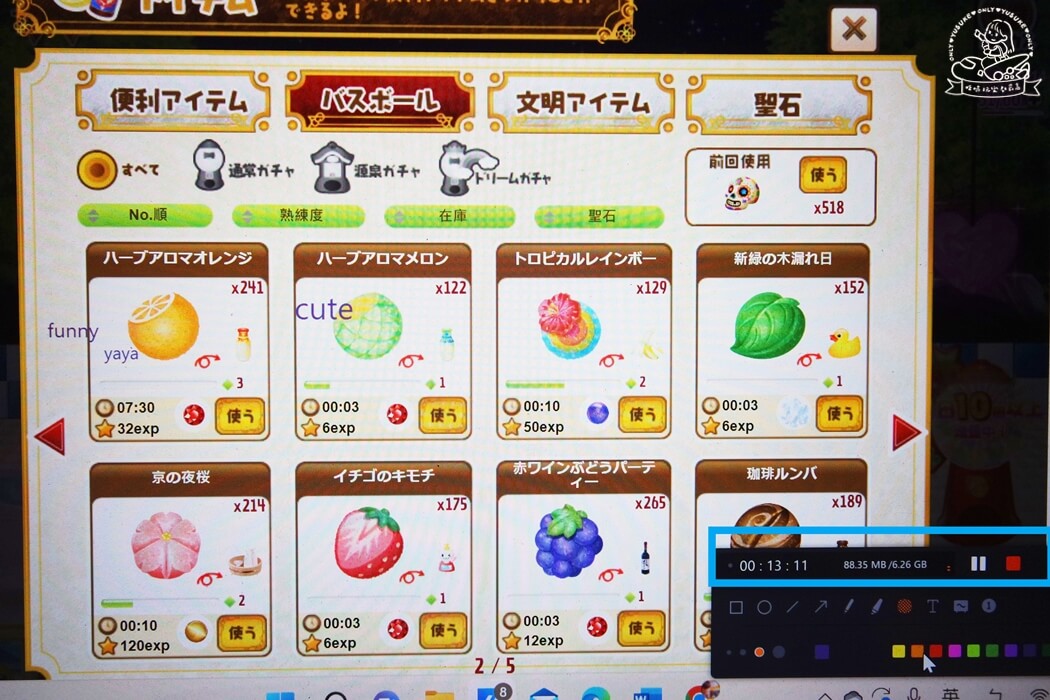Use the 京の夜桜 bath ball
1050x700 pixels.
coord(241,632)
